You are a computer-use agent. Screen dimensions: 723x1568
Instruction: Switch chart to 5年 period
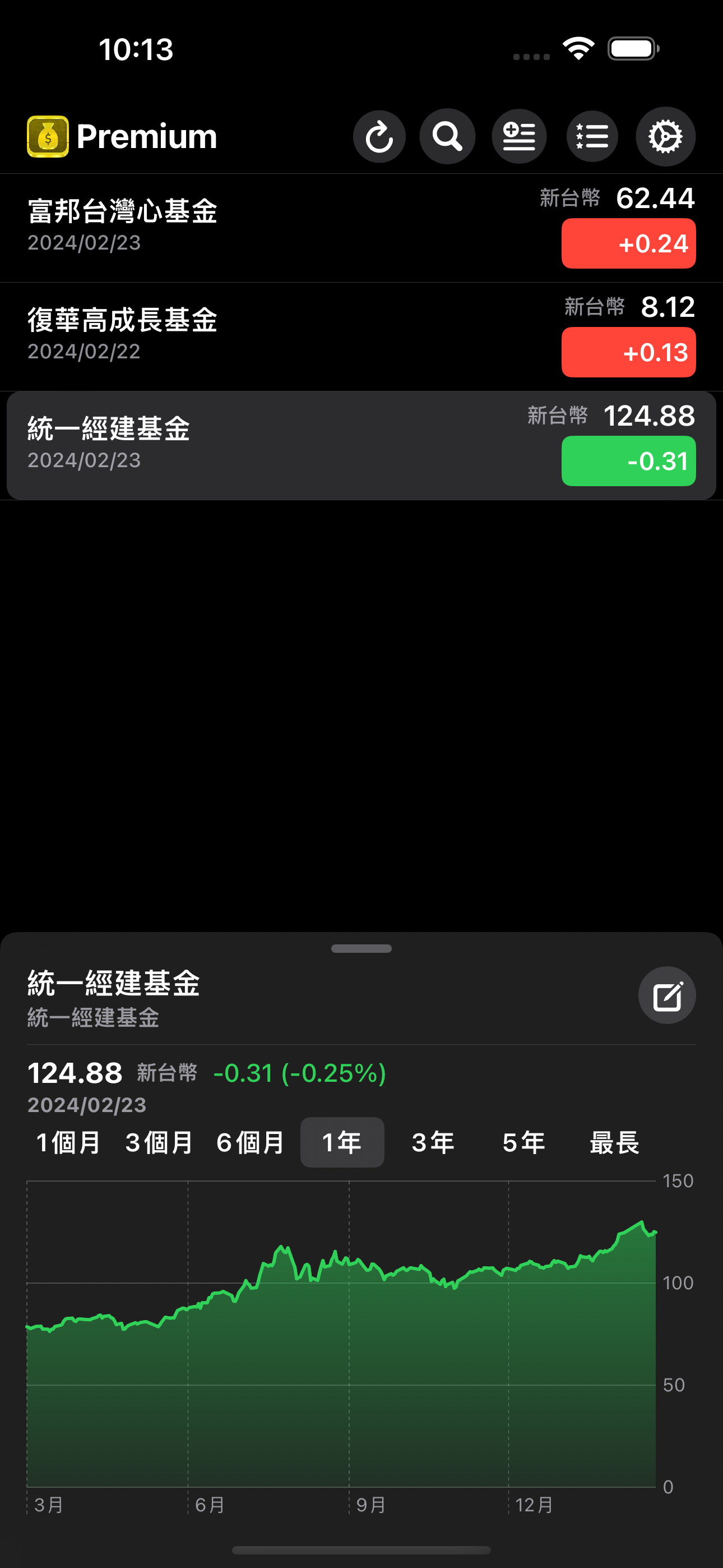(x=523, y=1142)
